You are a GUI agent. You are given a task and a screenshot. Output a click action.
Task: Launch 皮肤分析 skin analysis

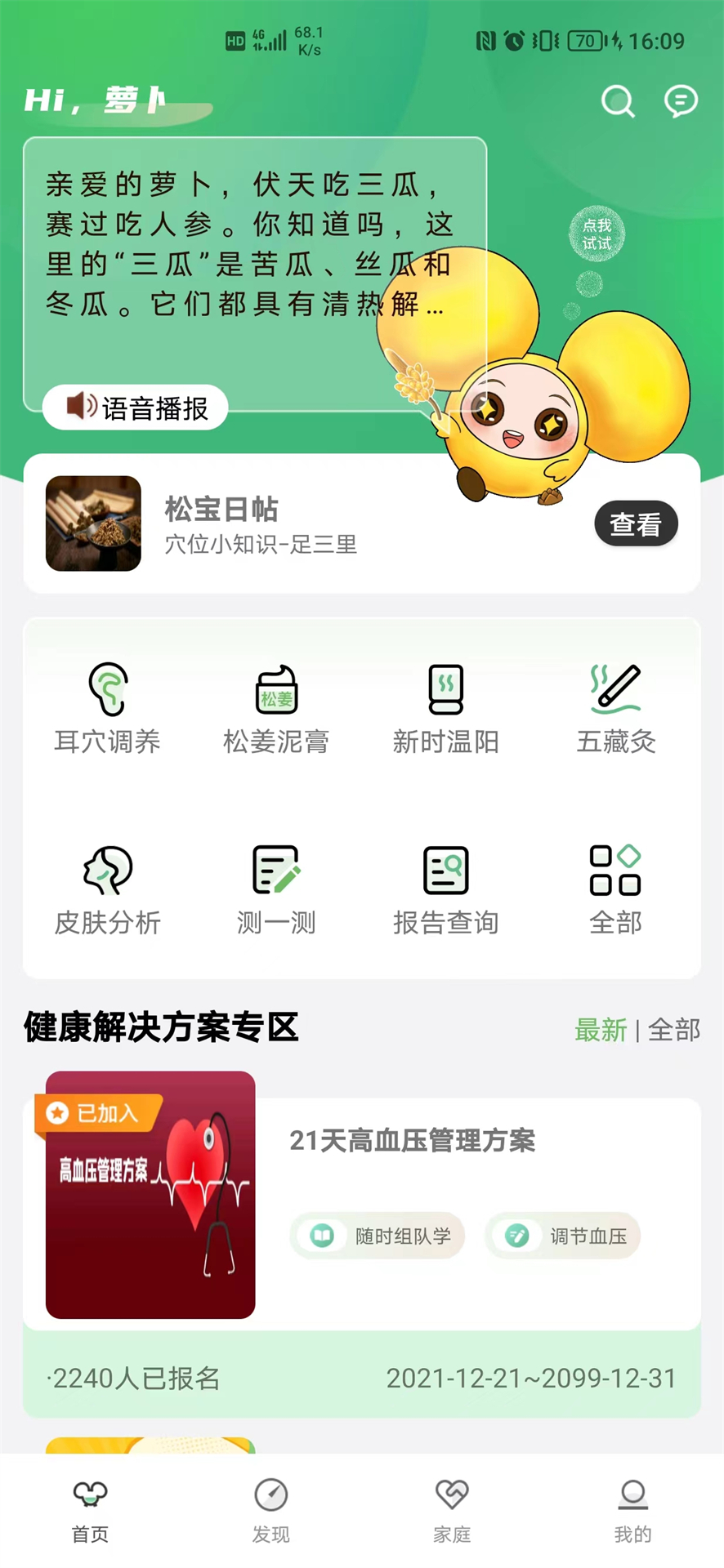pyautogui.click(x=108, y=889)
